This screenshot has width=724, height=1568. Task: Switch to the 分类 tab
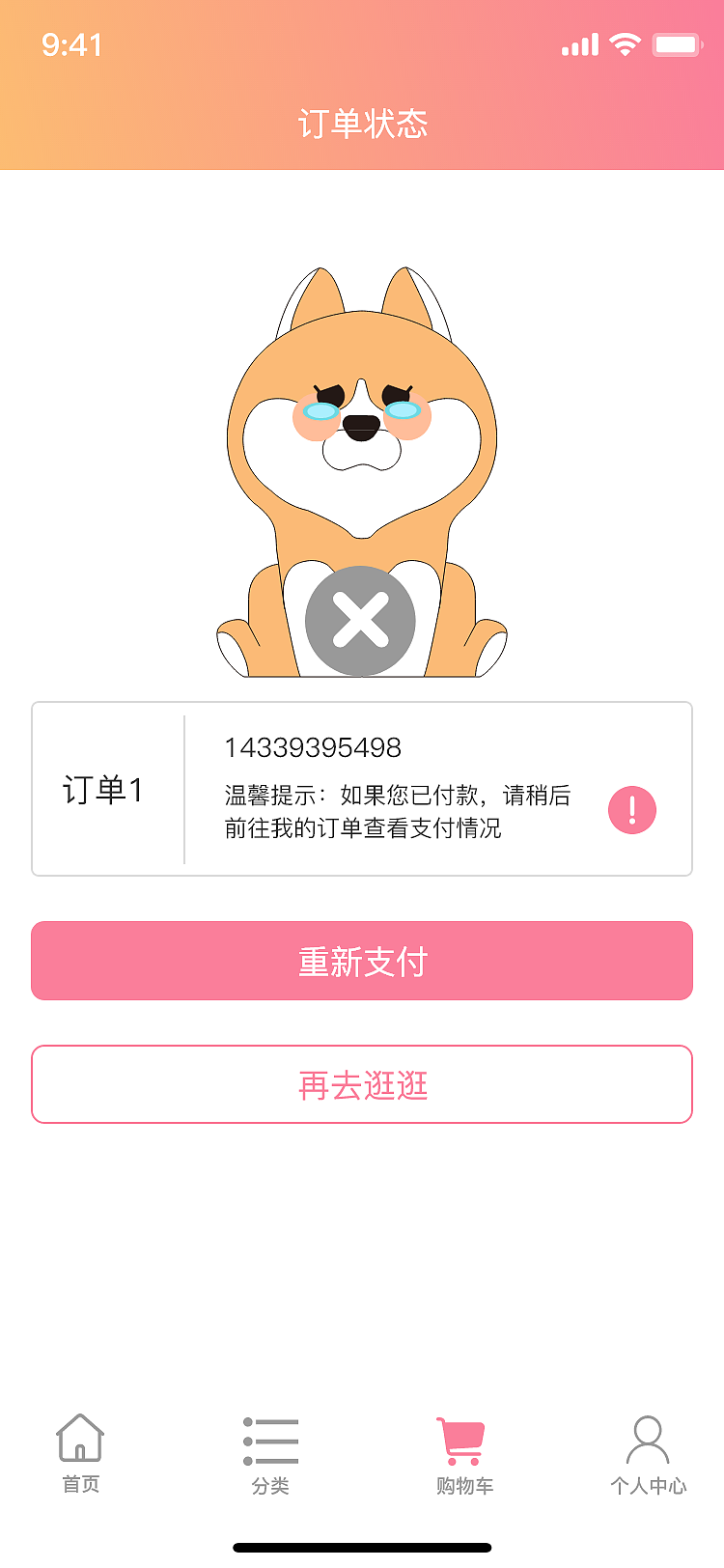[271, 1460]
